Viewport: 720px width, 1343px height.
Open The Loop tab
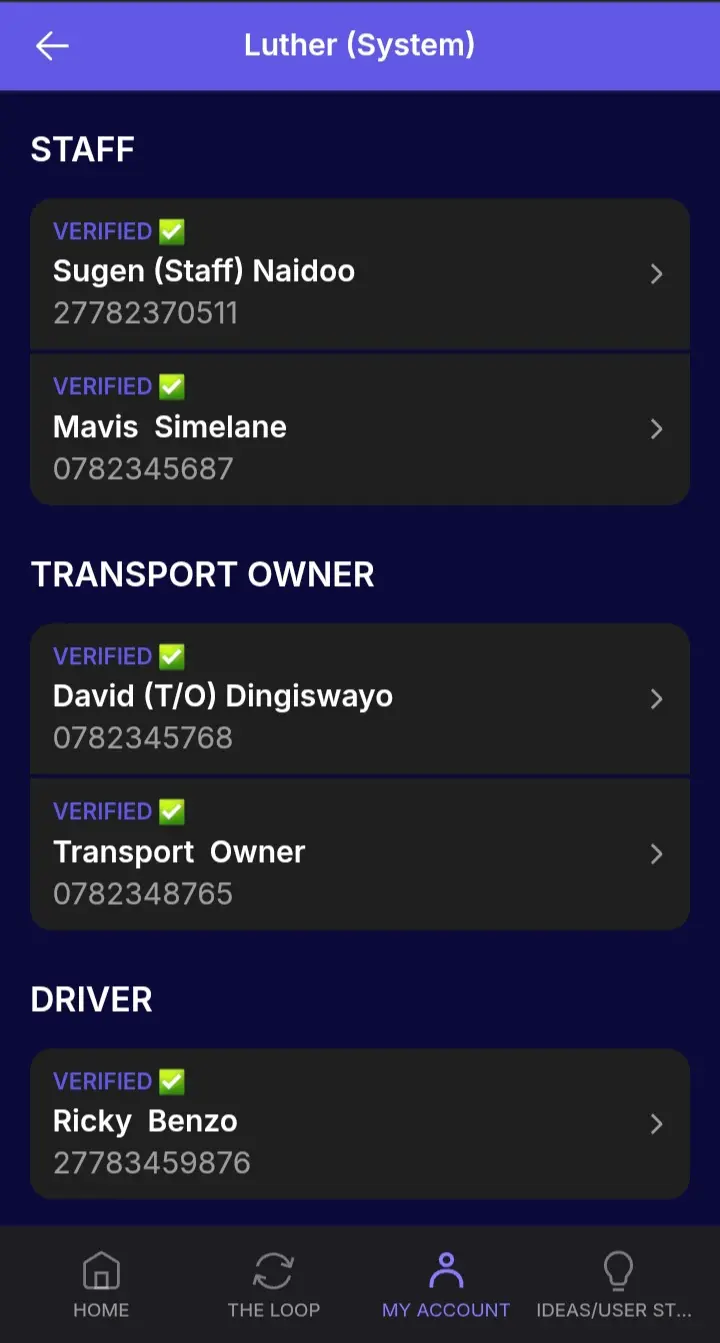[x=273, y=1285]
